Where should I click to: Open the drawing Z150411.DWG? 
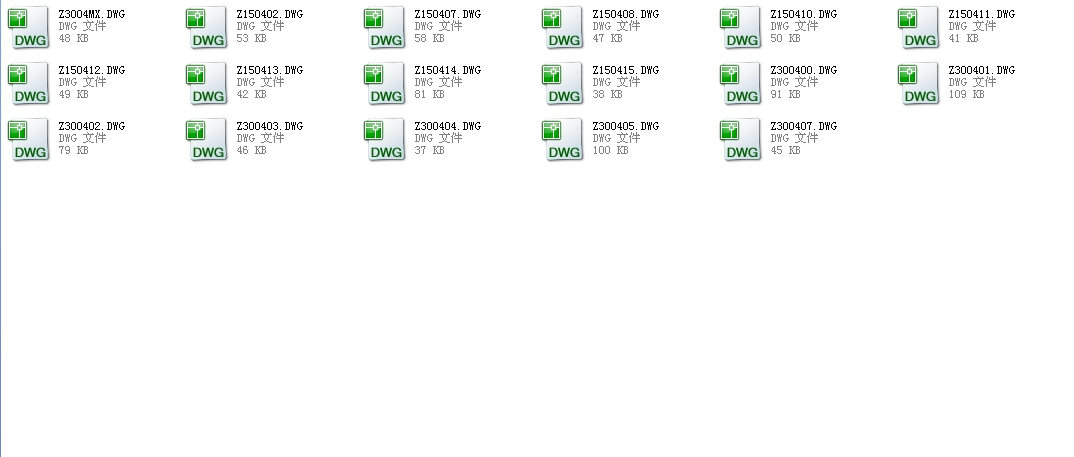tap(919, 28)
